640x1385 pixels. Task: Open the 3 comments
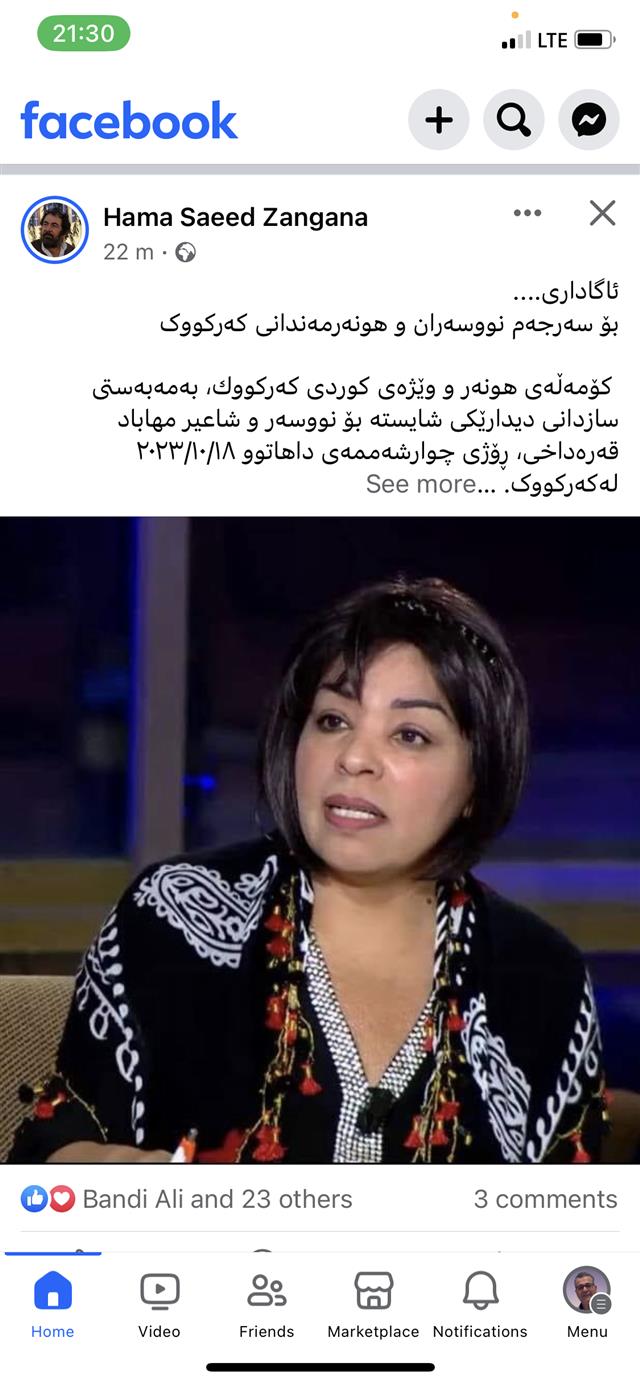[545, 1199]
